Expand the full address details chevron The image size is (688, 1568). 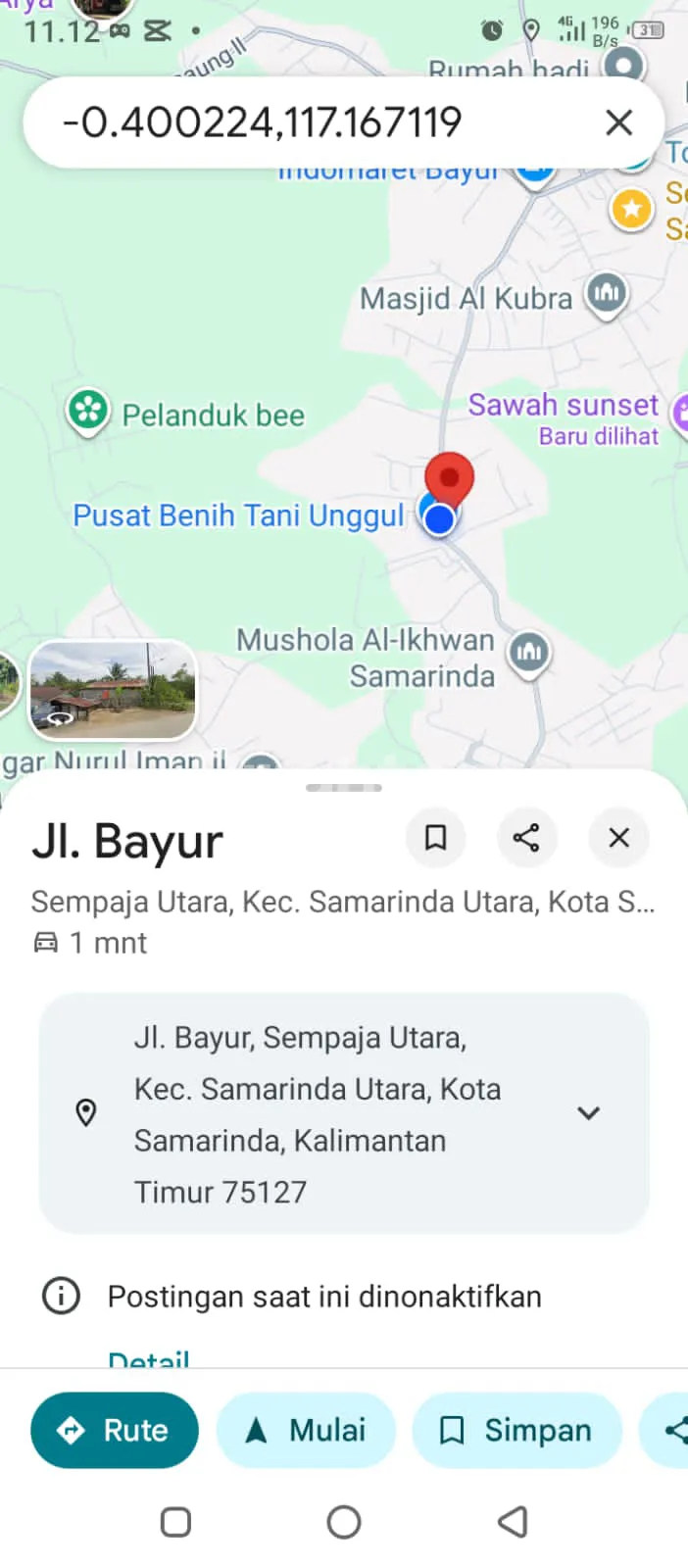588,1113
